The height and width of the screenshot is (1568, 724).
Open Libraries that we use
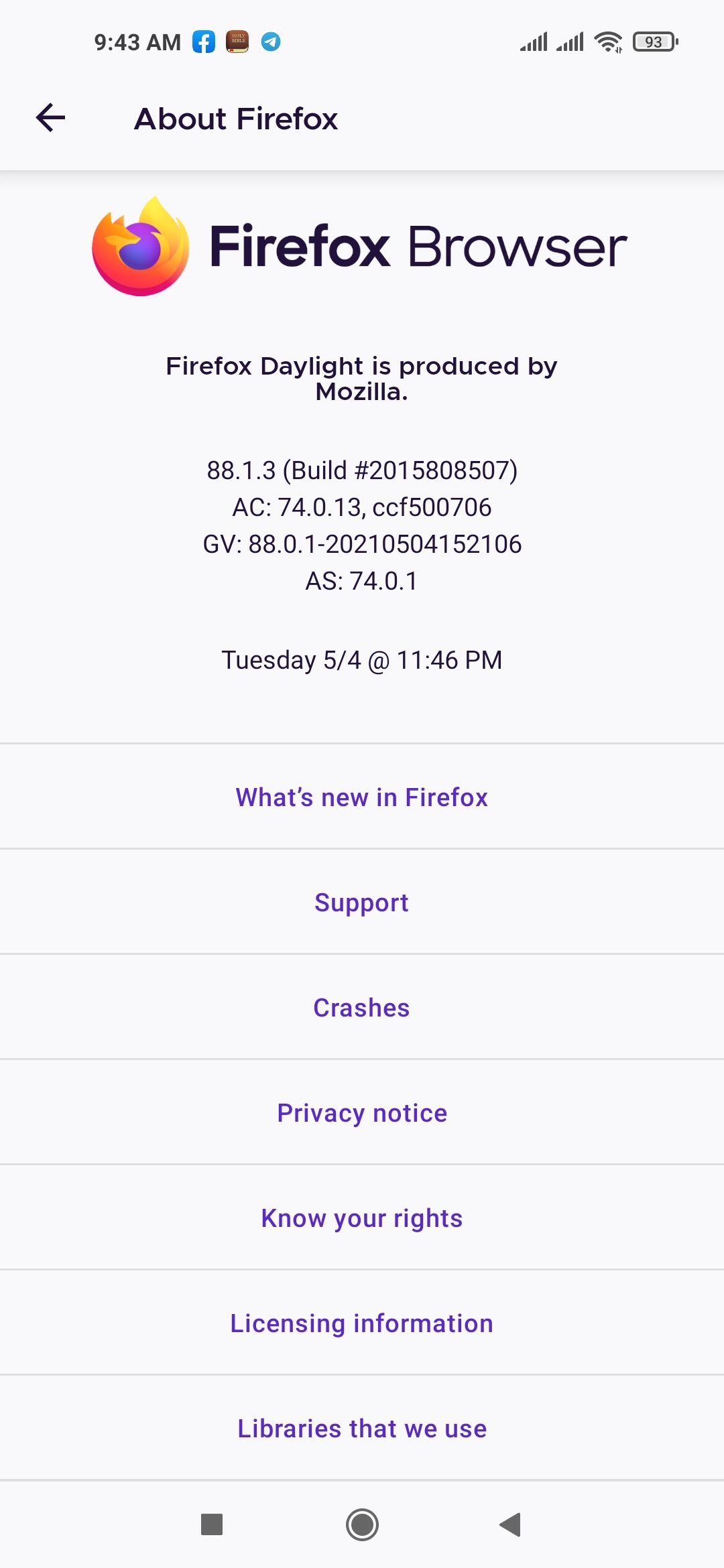[x=362, y=1428]
